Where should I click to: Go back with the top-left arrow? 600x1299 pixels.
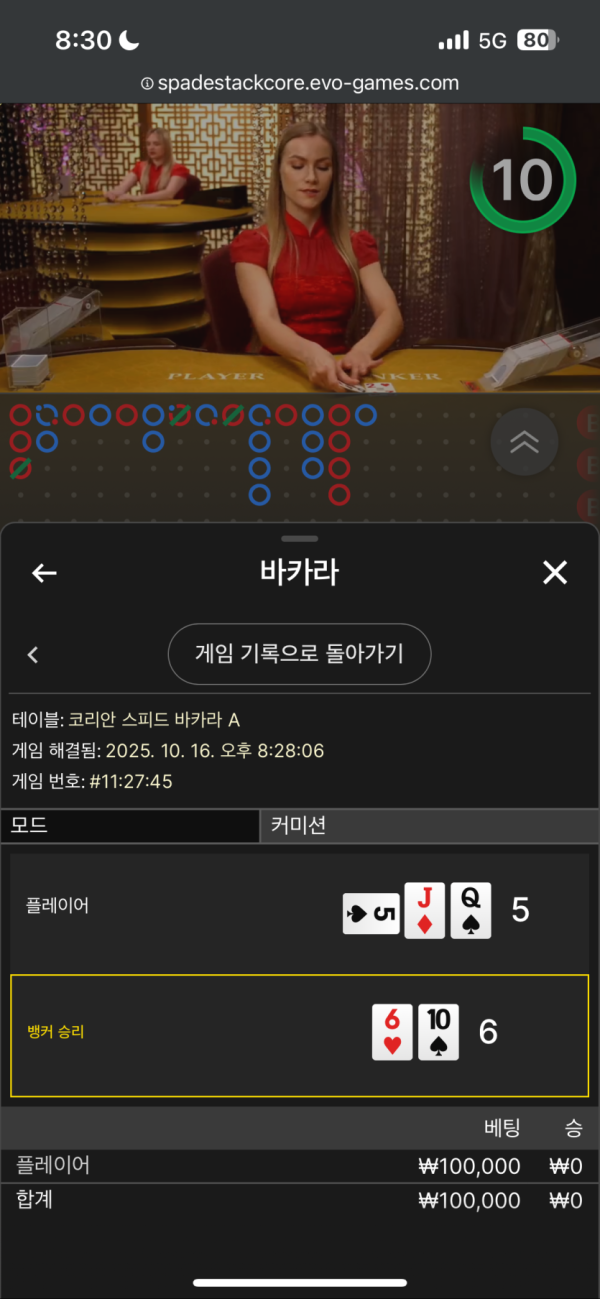pyautogui.click(x=44, y=573)
